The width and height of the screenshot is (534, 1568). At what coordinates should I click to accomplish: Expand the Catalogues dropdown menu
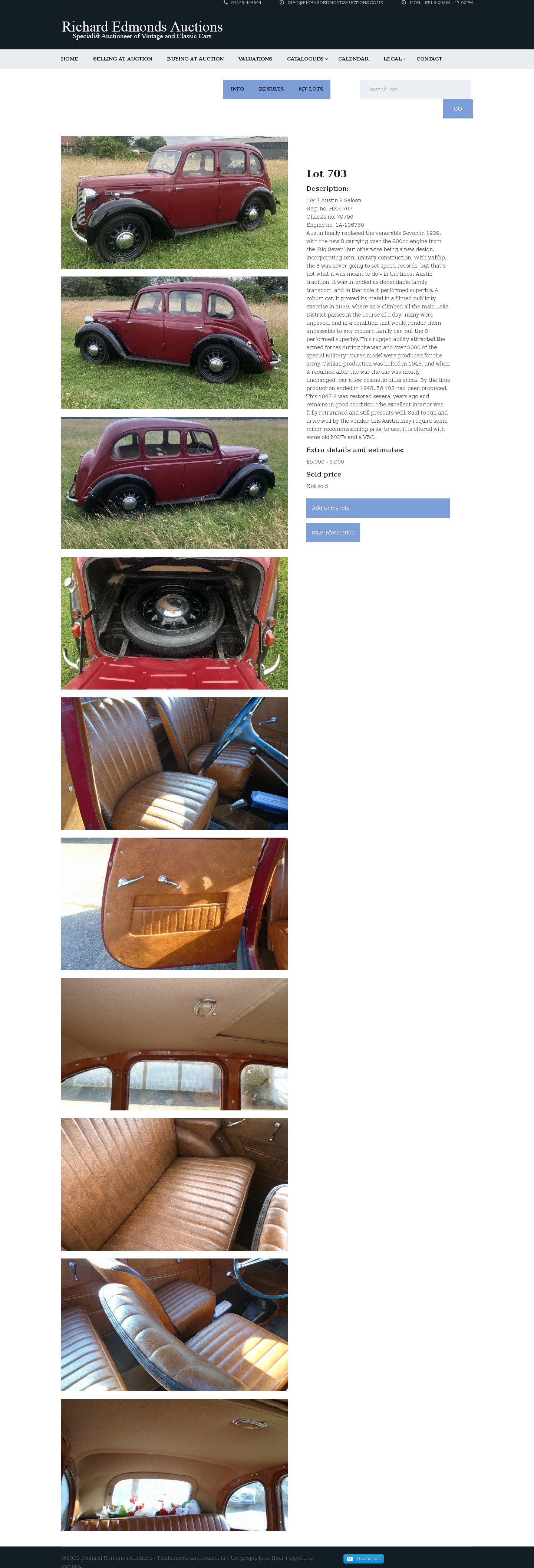(307, 59)
